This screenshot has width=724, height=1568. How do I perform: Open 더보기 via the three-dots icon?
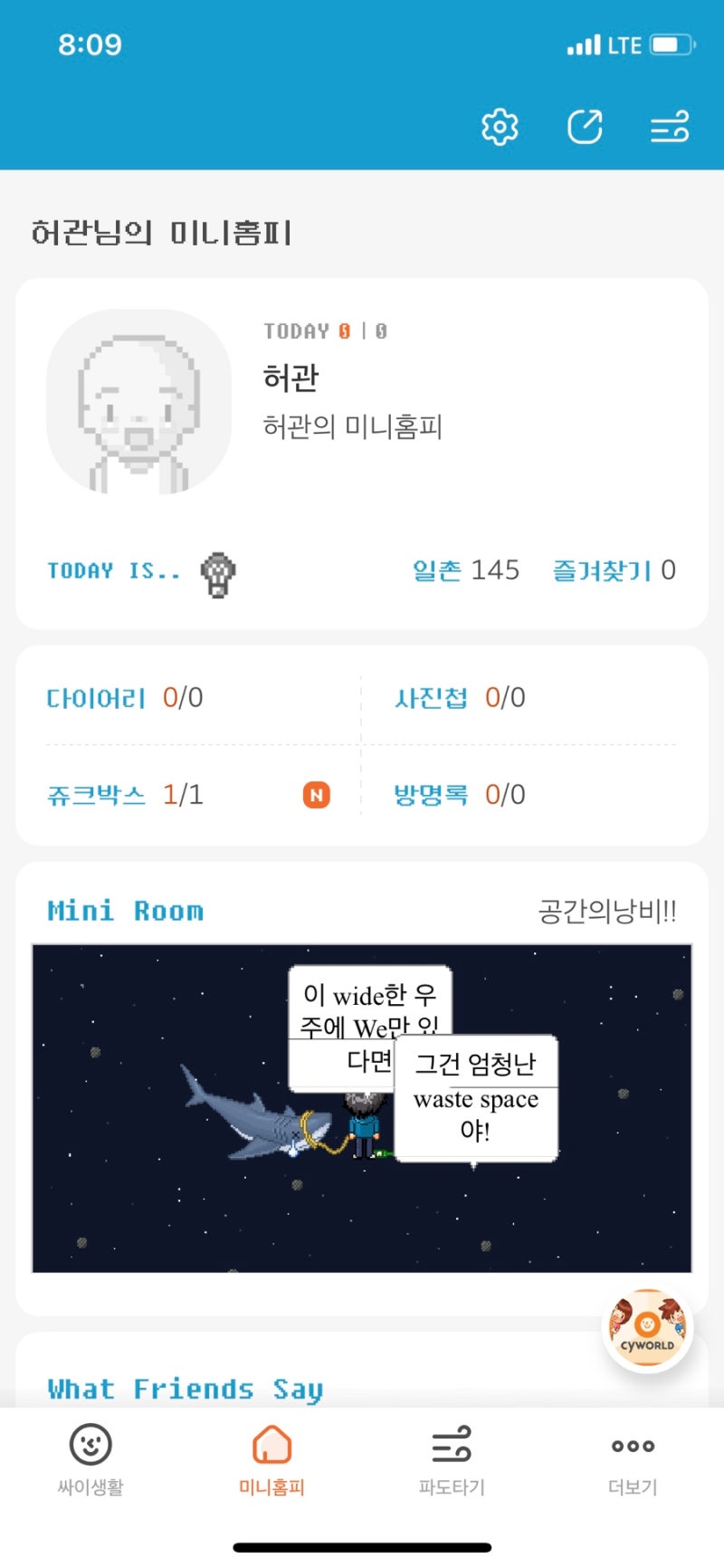point(632,1447)
